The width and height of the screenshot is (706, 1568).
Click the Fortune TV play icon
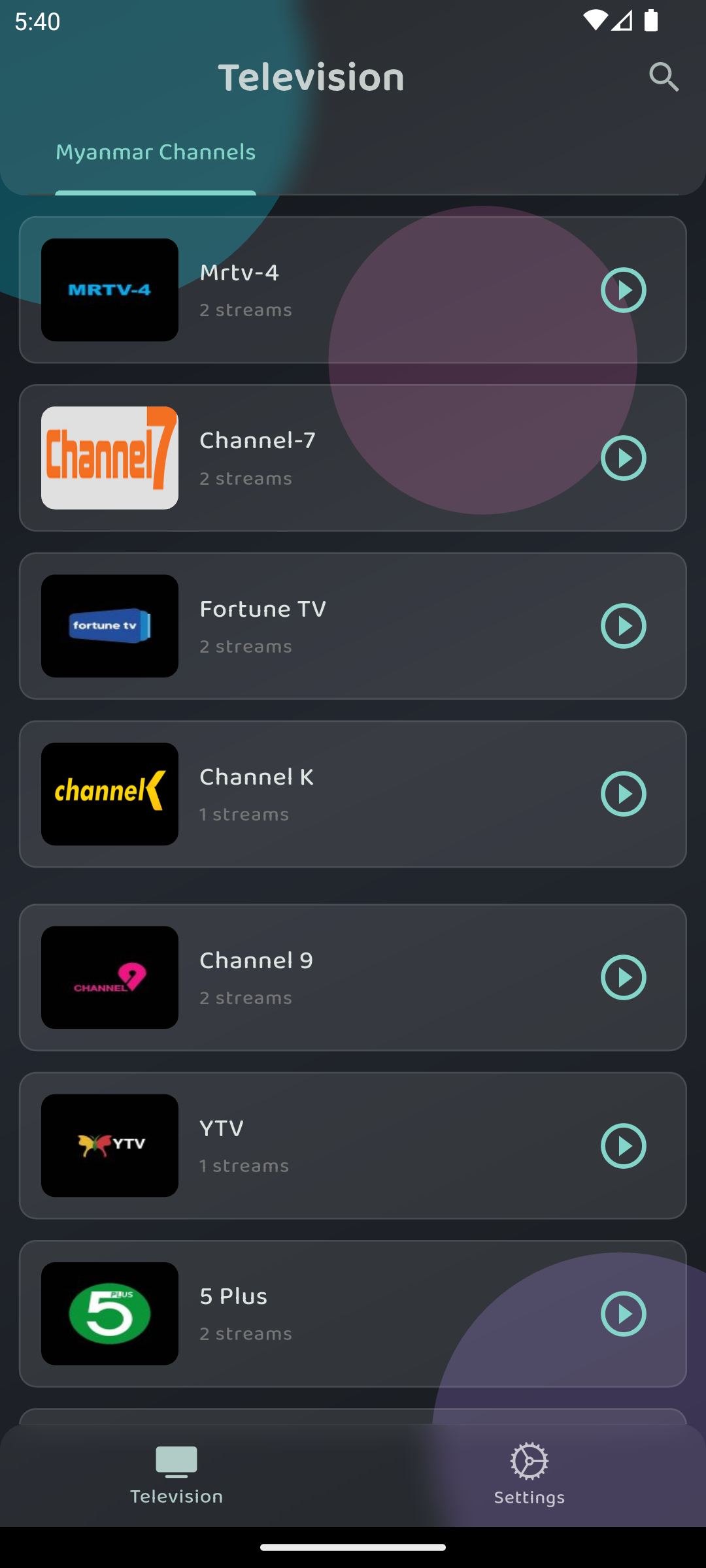tap(624, 626)
